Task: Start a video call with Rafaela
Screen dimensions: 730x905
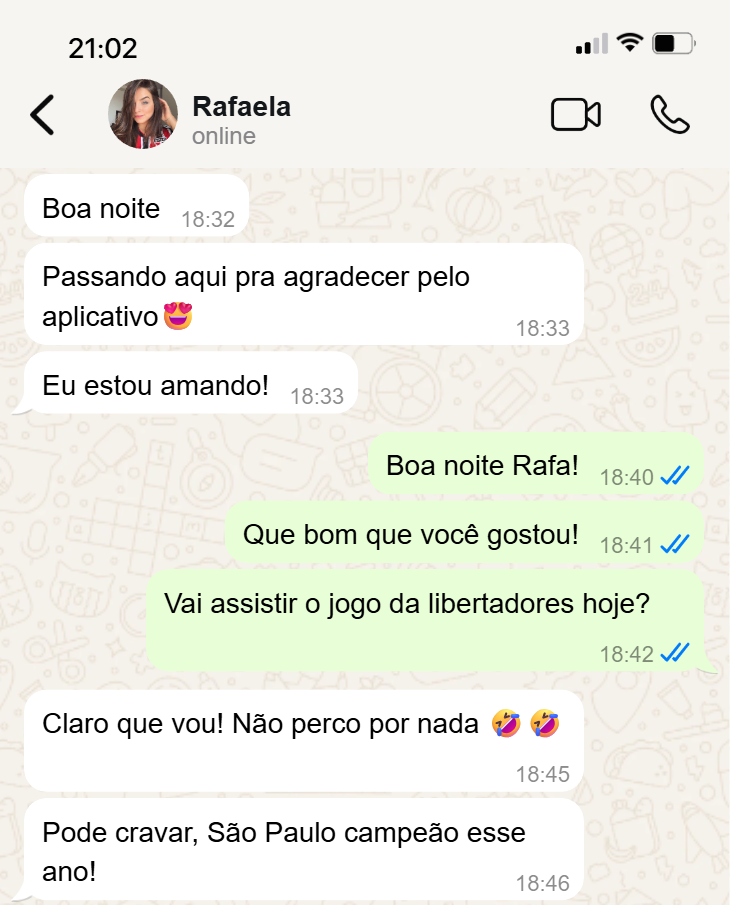Action: coord(575,115)
